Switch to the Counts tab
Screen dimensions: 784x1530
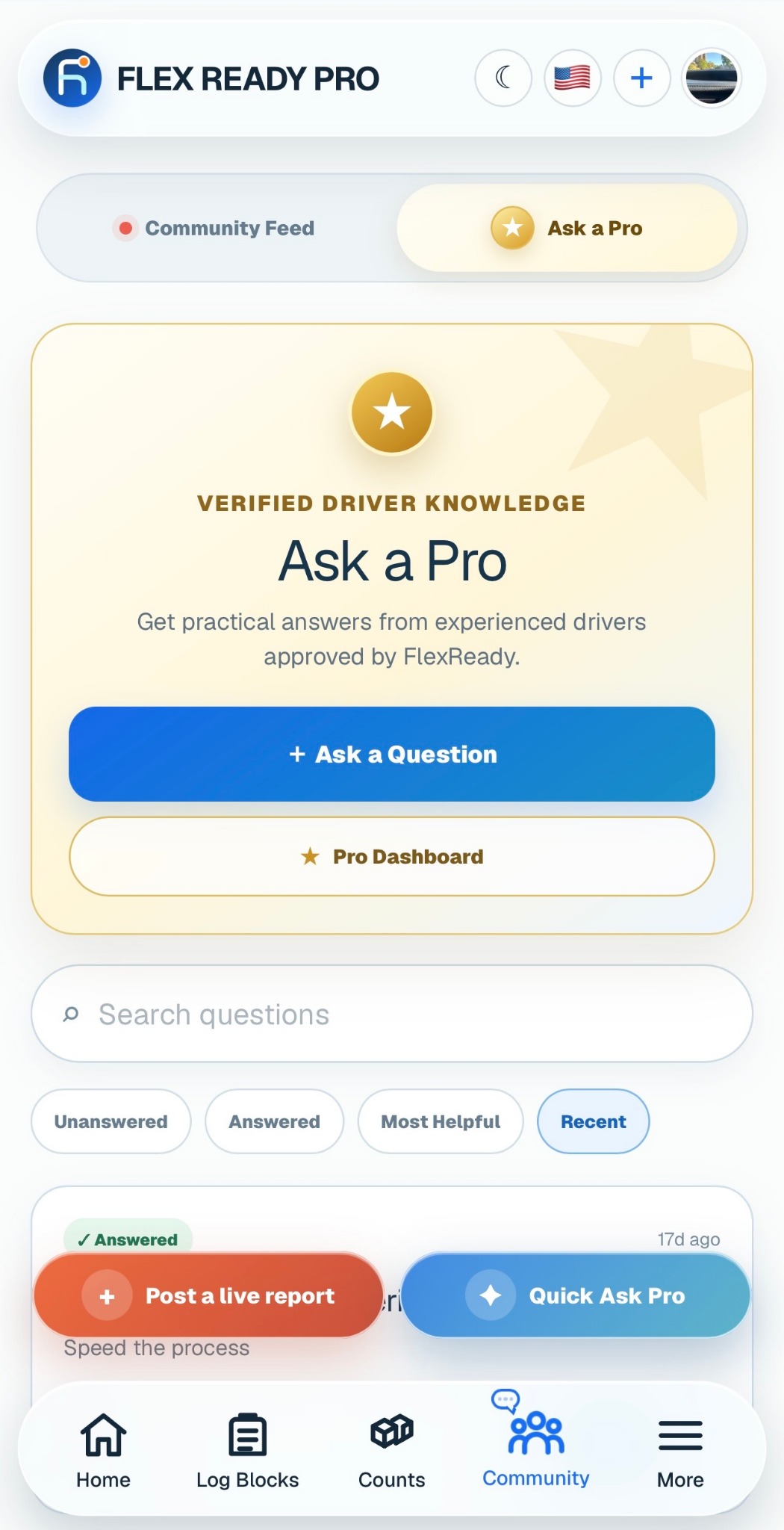pos(392,1451)
